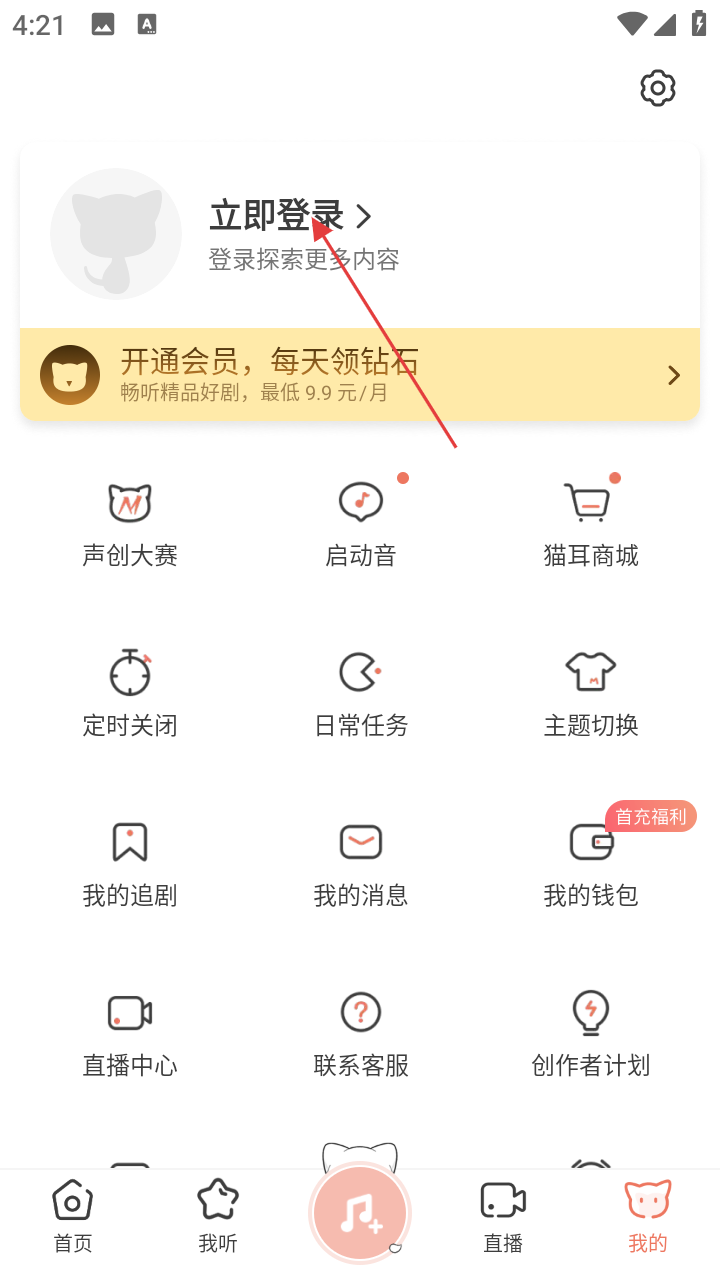Screen dimensions: 720x1280
Task: Switch to the 我听 tab
Action: pyautogui.click(x=217, y=1216)
